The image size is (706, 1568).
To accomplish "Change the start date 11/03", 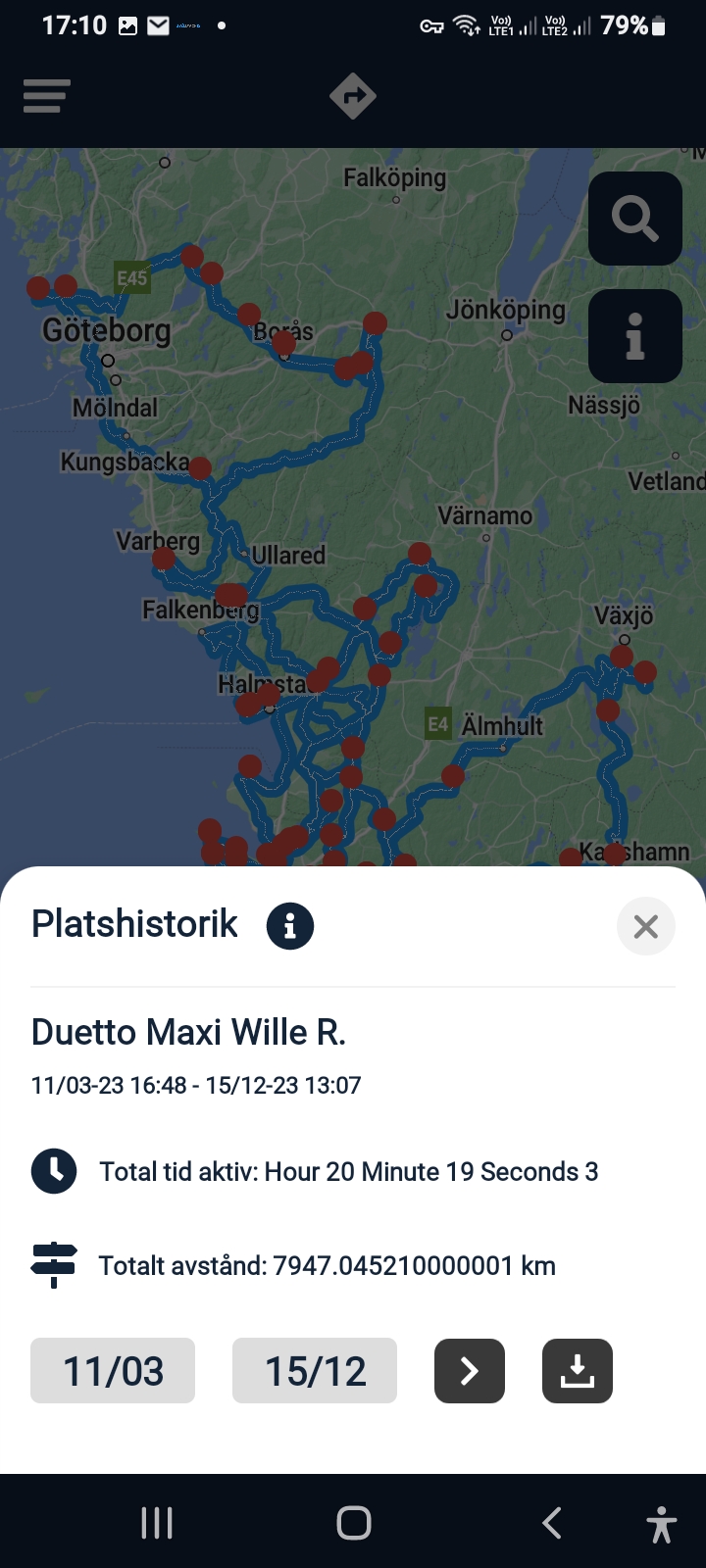I will [x=113, y=1370].
